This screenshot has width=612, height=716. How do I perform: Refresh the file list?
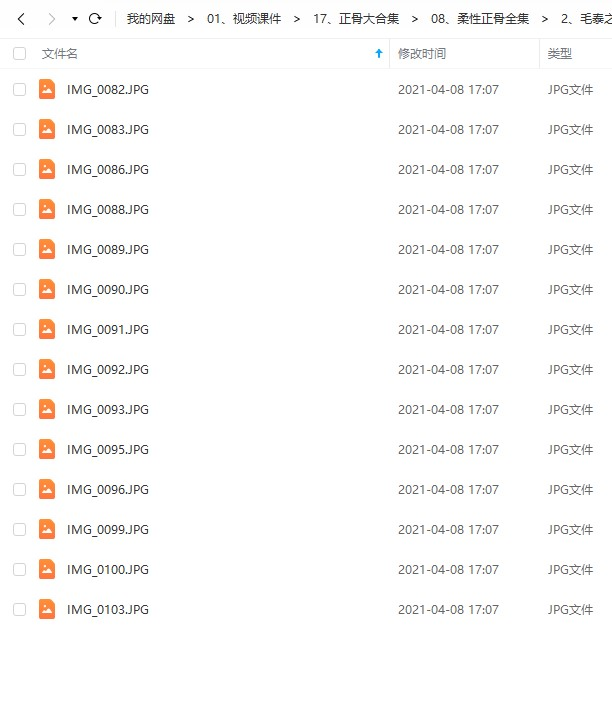pos(95,19)
